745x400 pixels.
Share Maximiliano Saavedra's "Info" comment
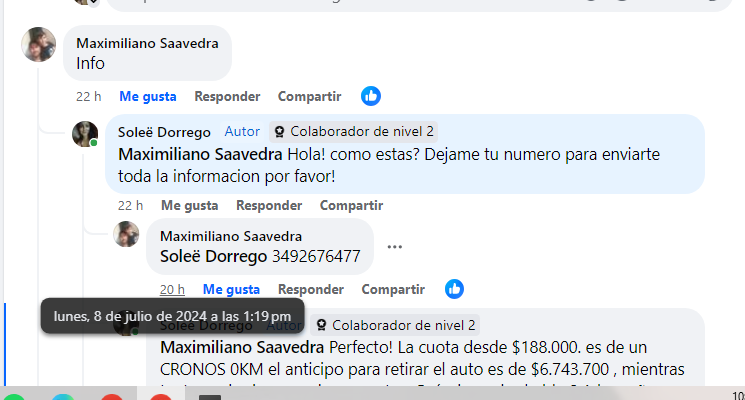pos(309,97)
